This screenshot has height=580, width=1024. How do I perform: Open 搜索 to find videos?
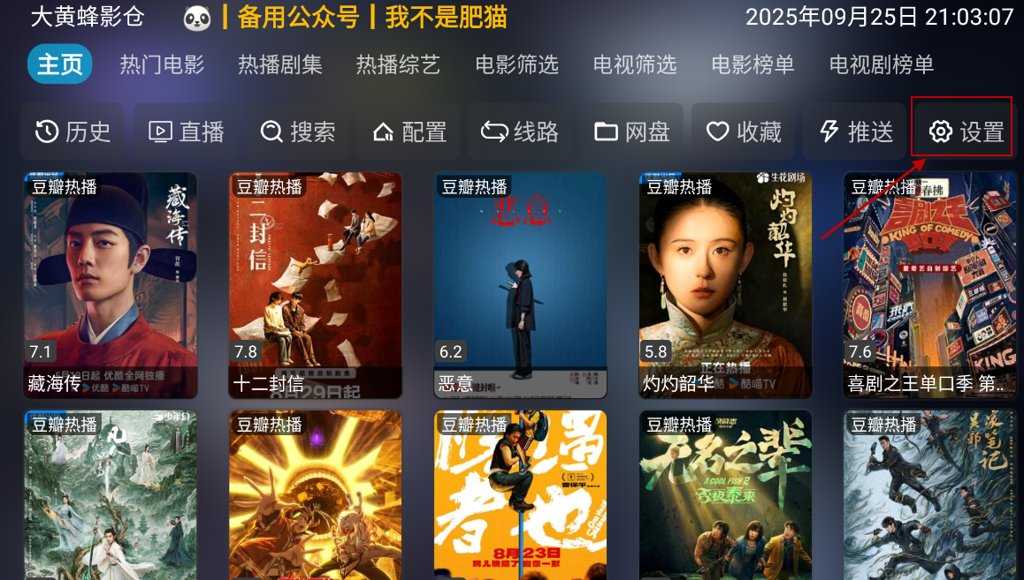pyautogui.click(x=298, y=131)
